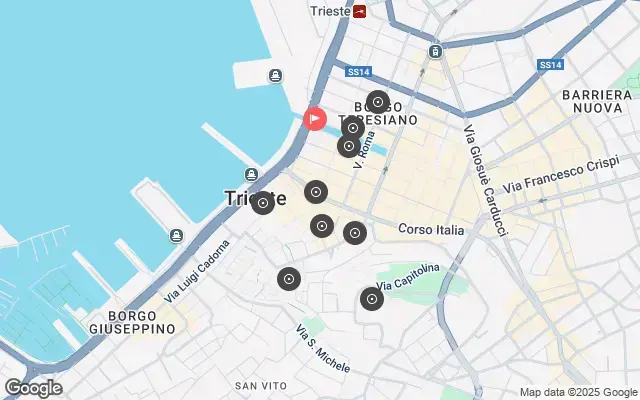Viewport: 640px width, 400px height.
Task: Open Trieste train station icon
Action: (x=360, y=11)
